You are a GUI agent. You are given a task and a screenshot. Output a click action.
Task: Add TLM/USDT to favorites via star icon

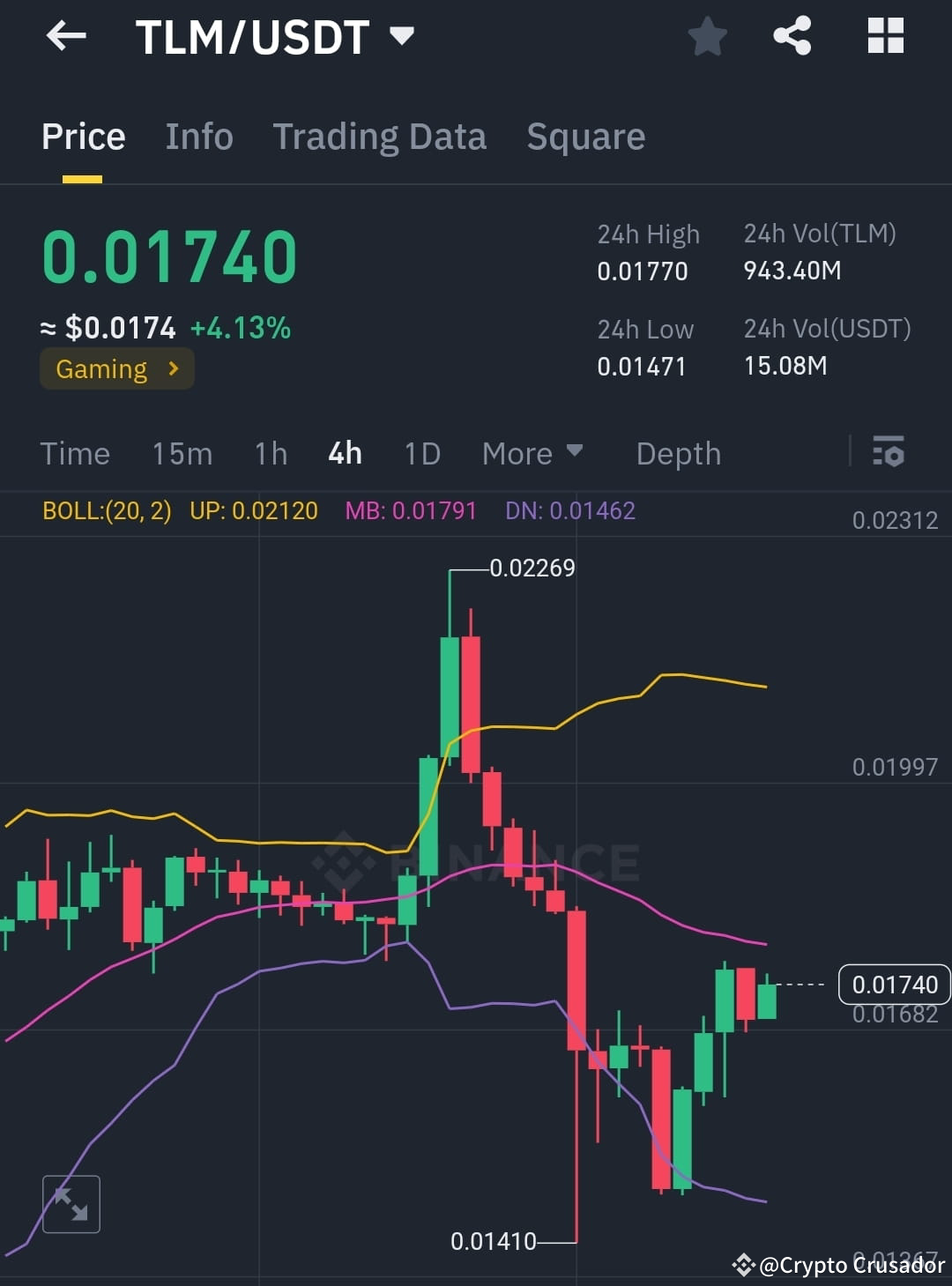coord(707,35)
